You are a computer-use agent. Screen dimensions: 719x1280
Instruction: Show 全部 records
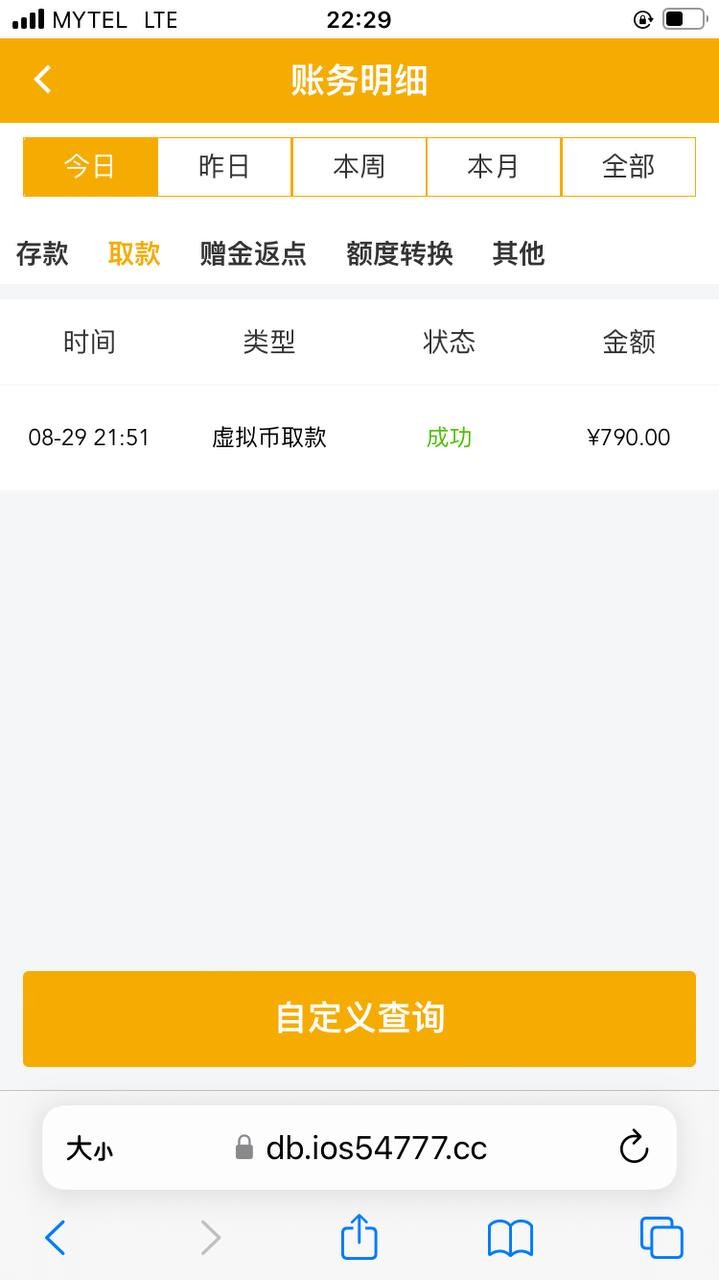coord(628,166)
